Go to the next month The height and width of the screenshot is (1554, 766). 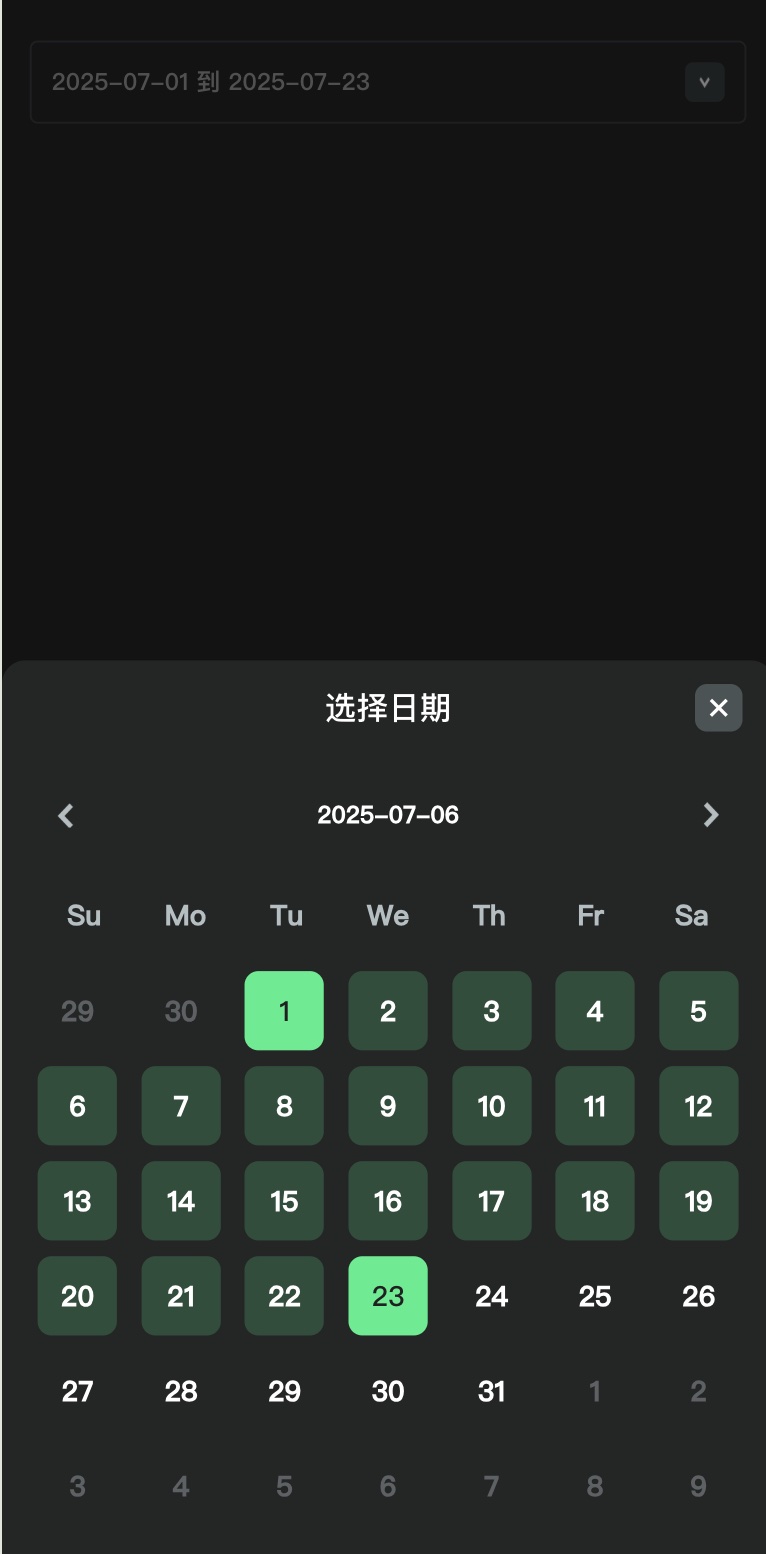coord(711,815)
